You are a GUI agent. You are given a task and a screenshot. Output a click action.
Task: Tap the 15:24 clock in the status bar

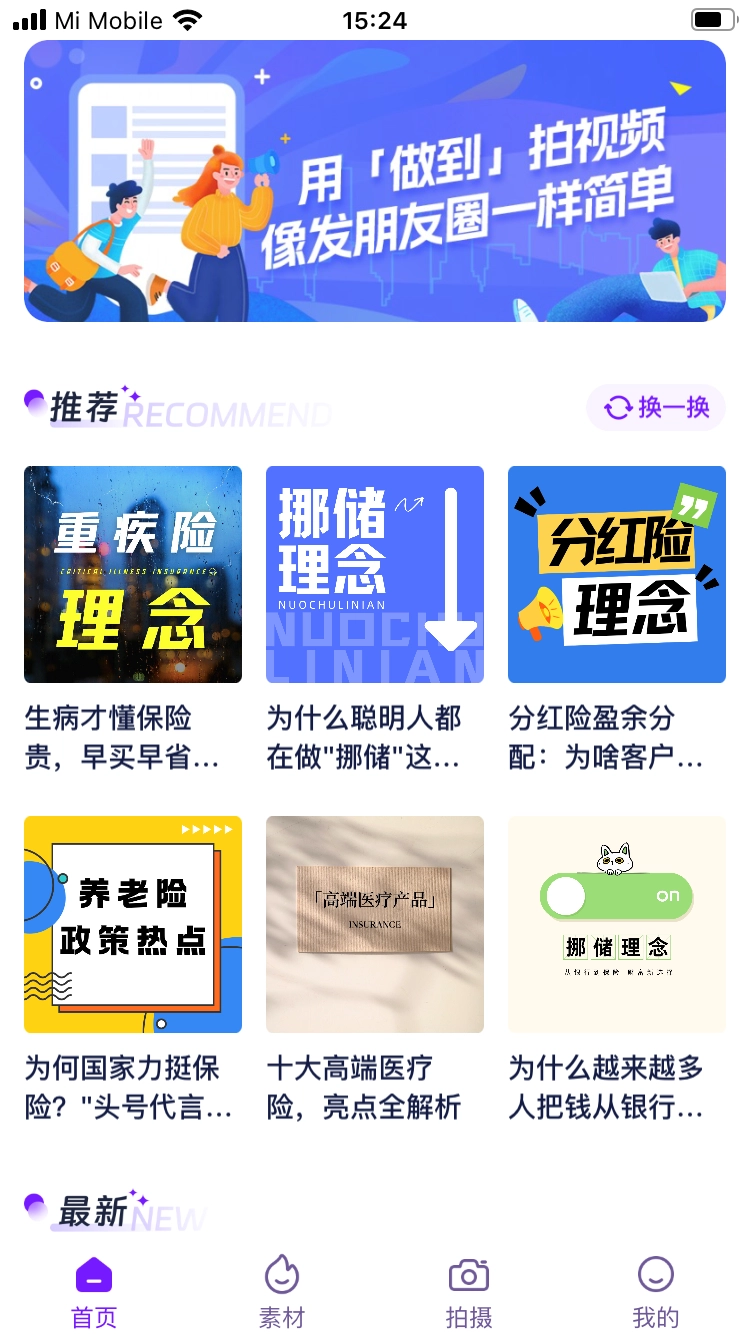click(374, 20)
